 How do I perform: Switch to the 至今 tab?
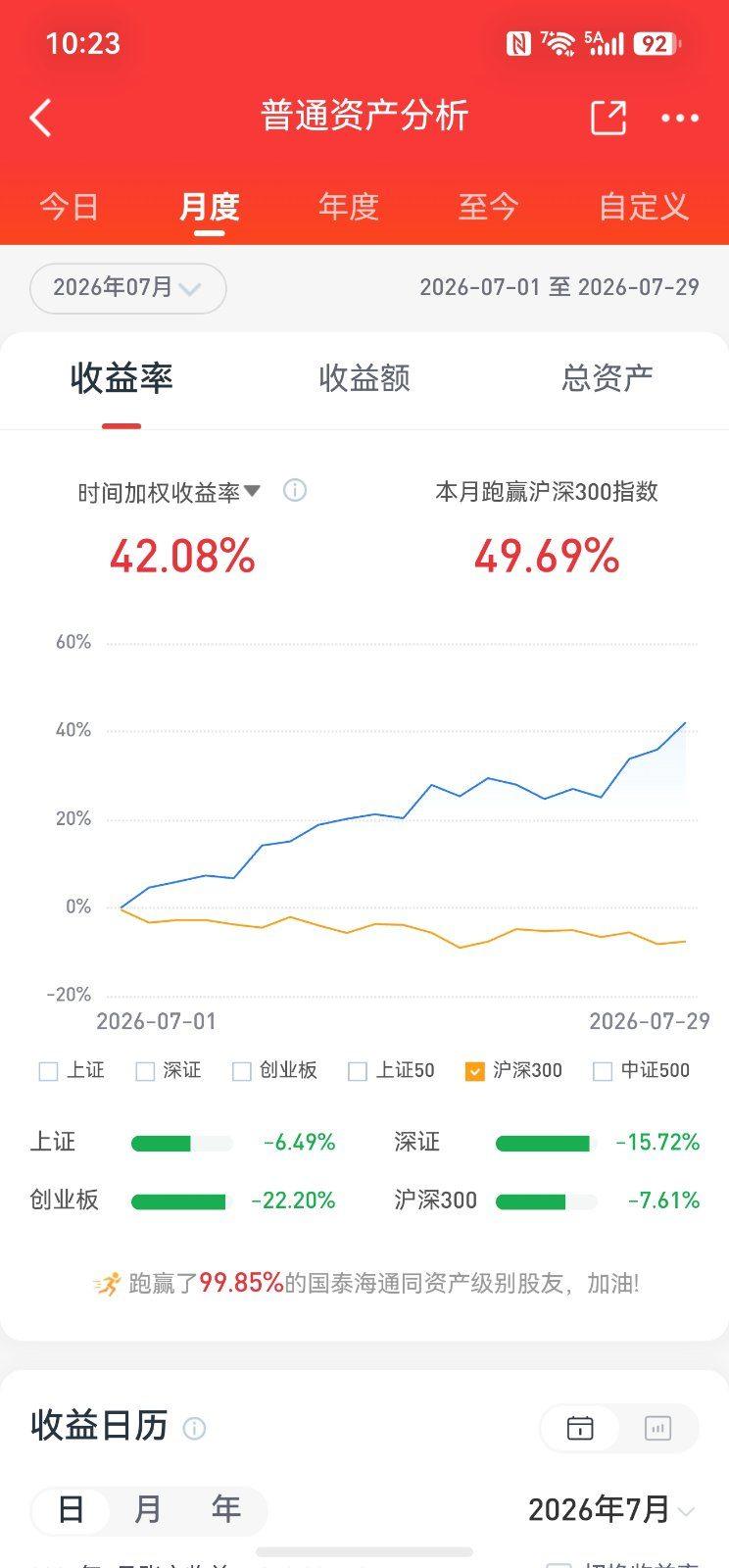pos(488,207)
